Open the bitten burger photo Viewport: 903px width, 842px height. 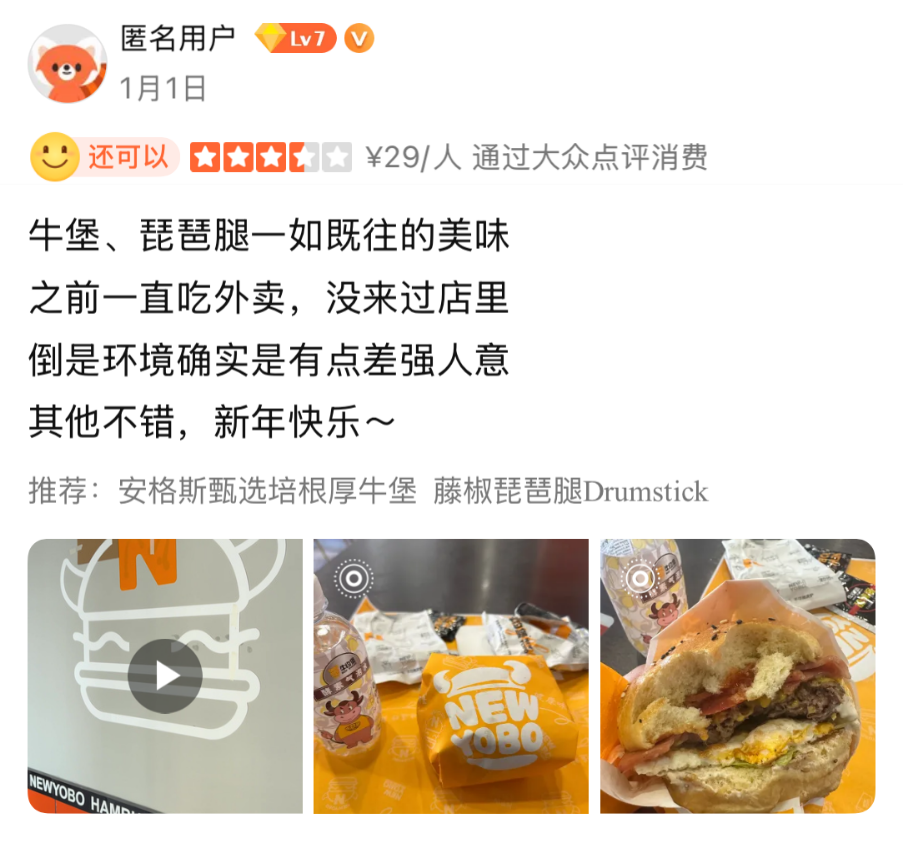[737, 676]
